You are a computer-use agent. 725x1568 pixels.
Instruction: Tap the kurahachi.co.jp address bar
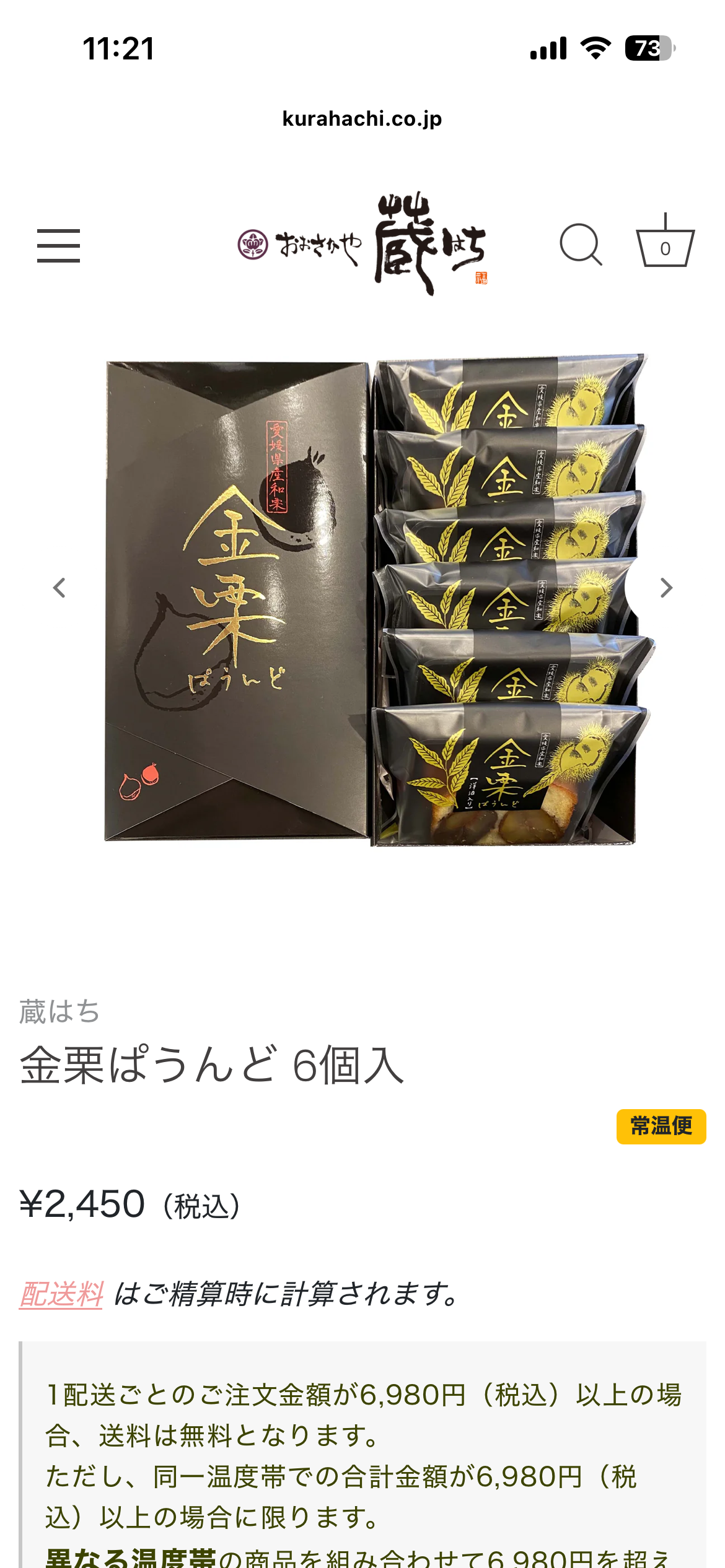[x=362, y=118]
